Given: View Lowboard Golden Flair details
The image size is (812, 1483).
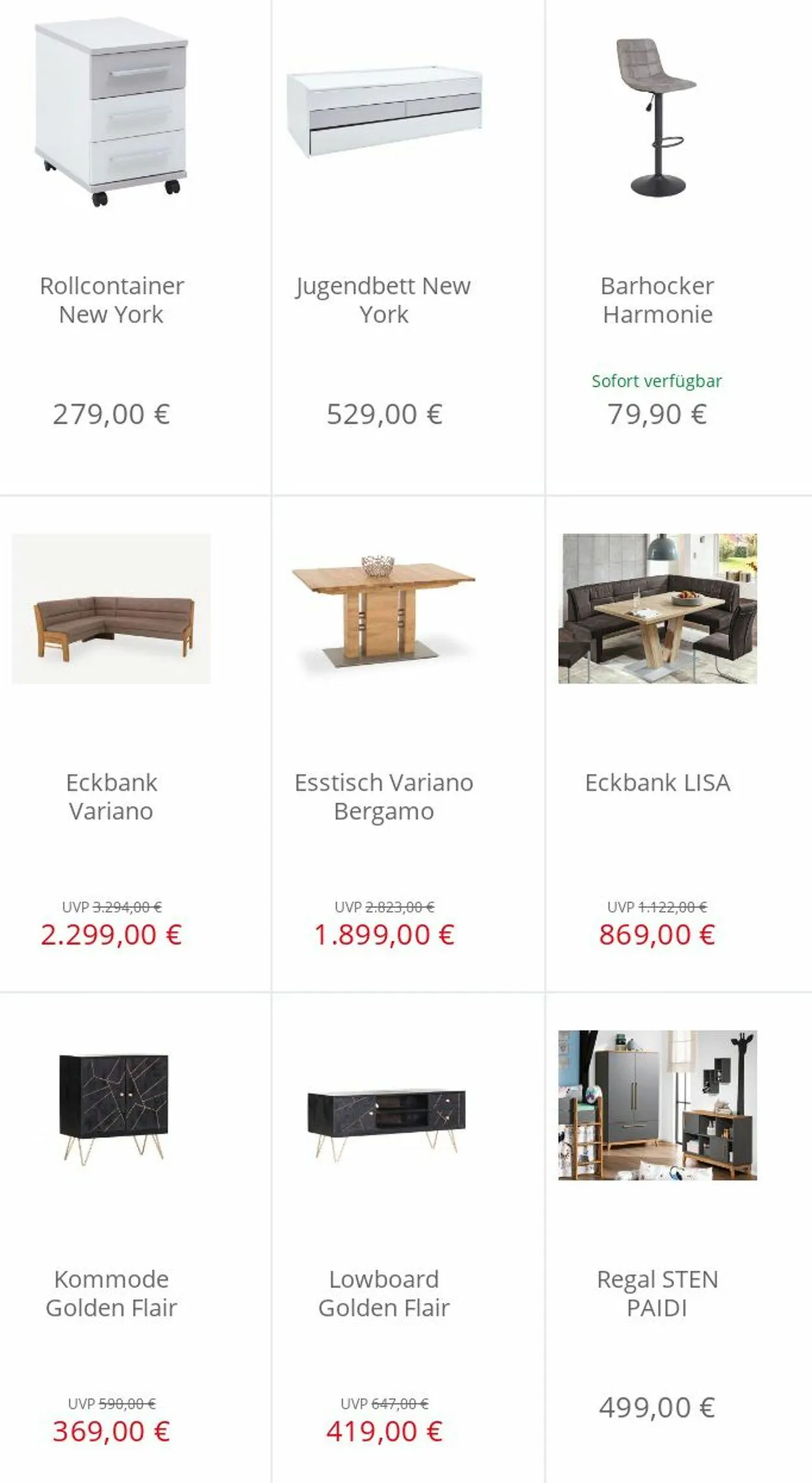Looking at the screenshot, I should (x=384, y=1293).
